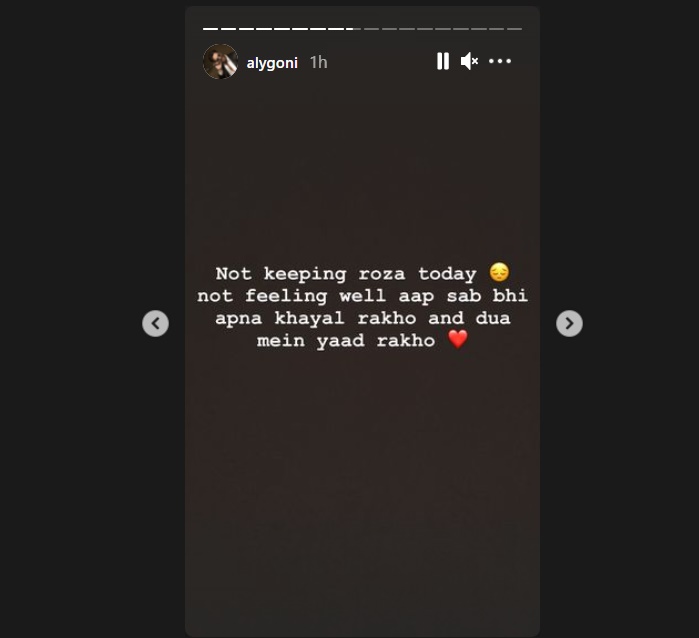
Task: Open alygoni's profile picture
Action: 220,62
